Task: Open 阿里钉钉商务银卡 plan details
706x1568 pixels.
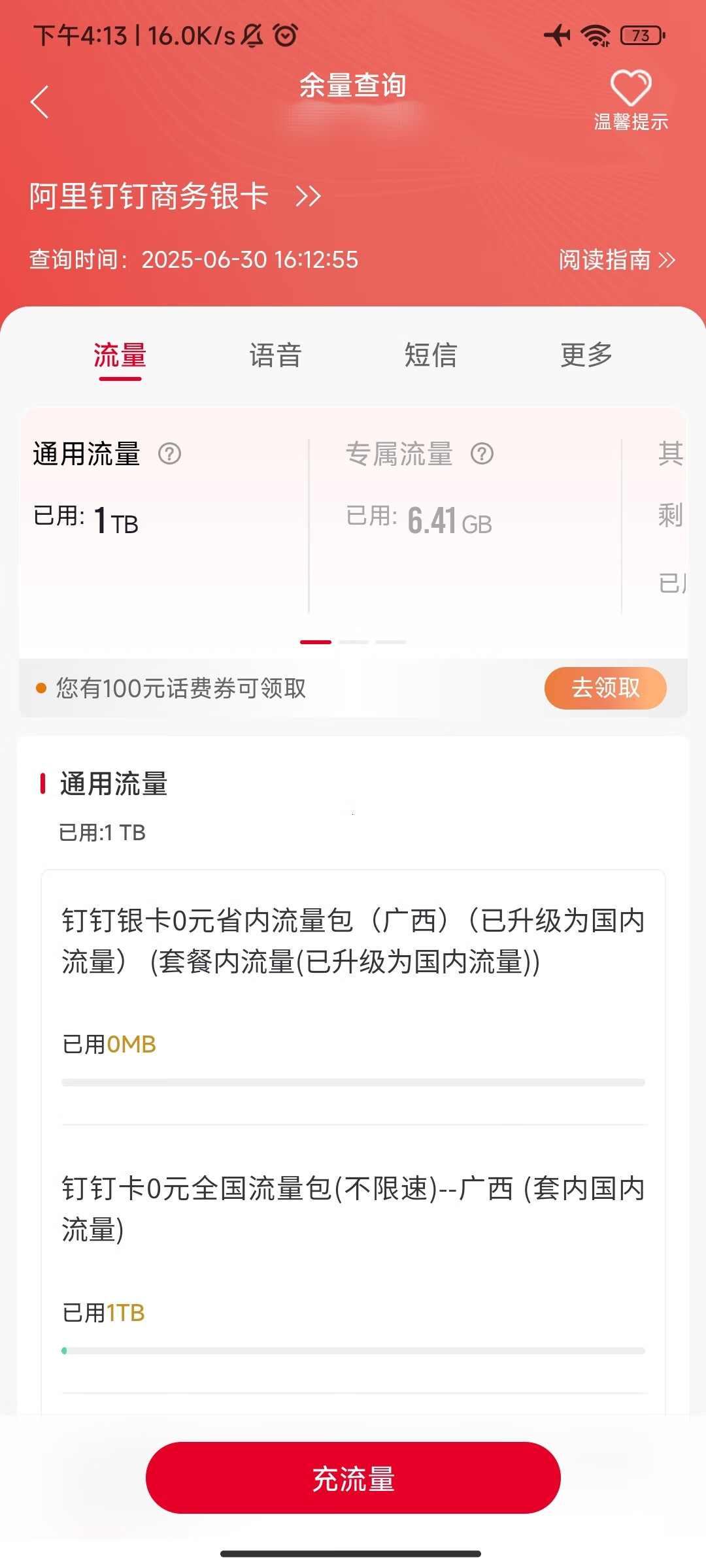Action: click(175, 196)
